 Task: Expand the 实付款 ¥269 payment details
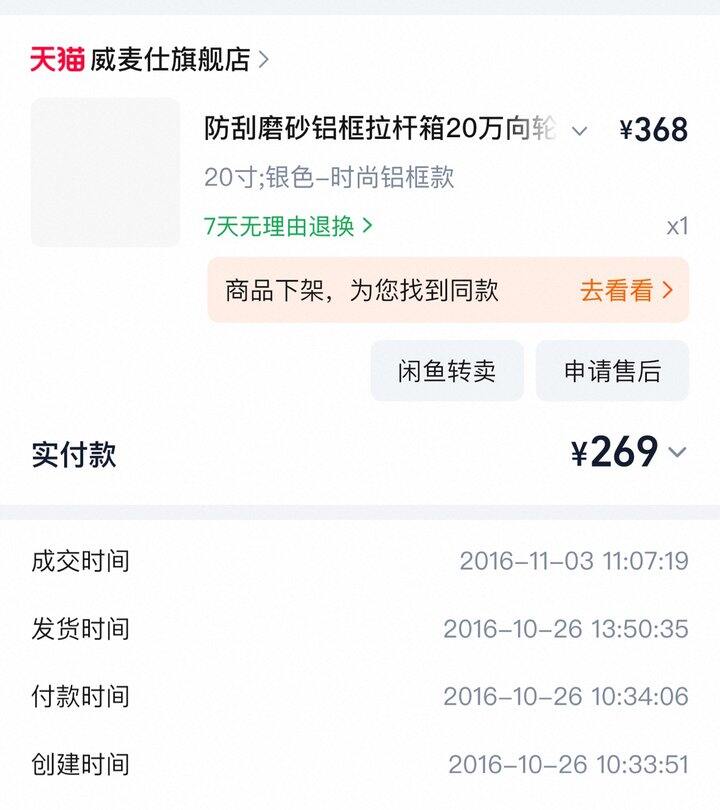click(x=677, y=453)
